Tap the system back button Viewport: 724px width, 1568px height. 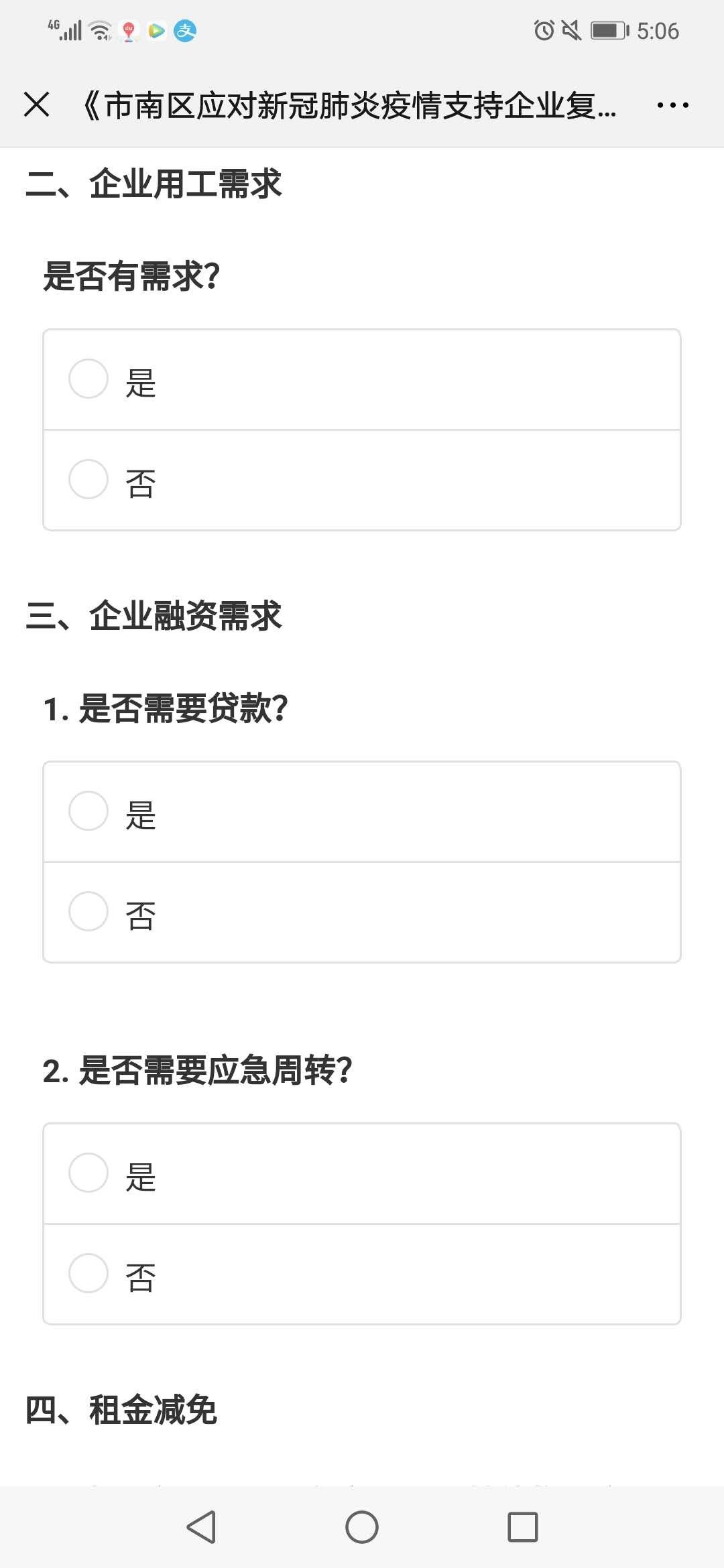pos(201,1527)
